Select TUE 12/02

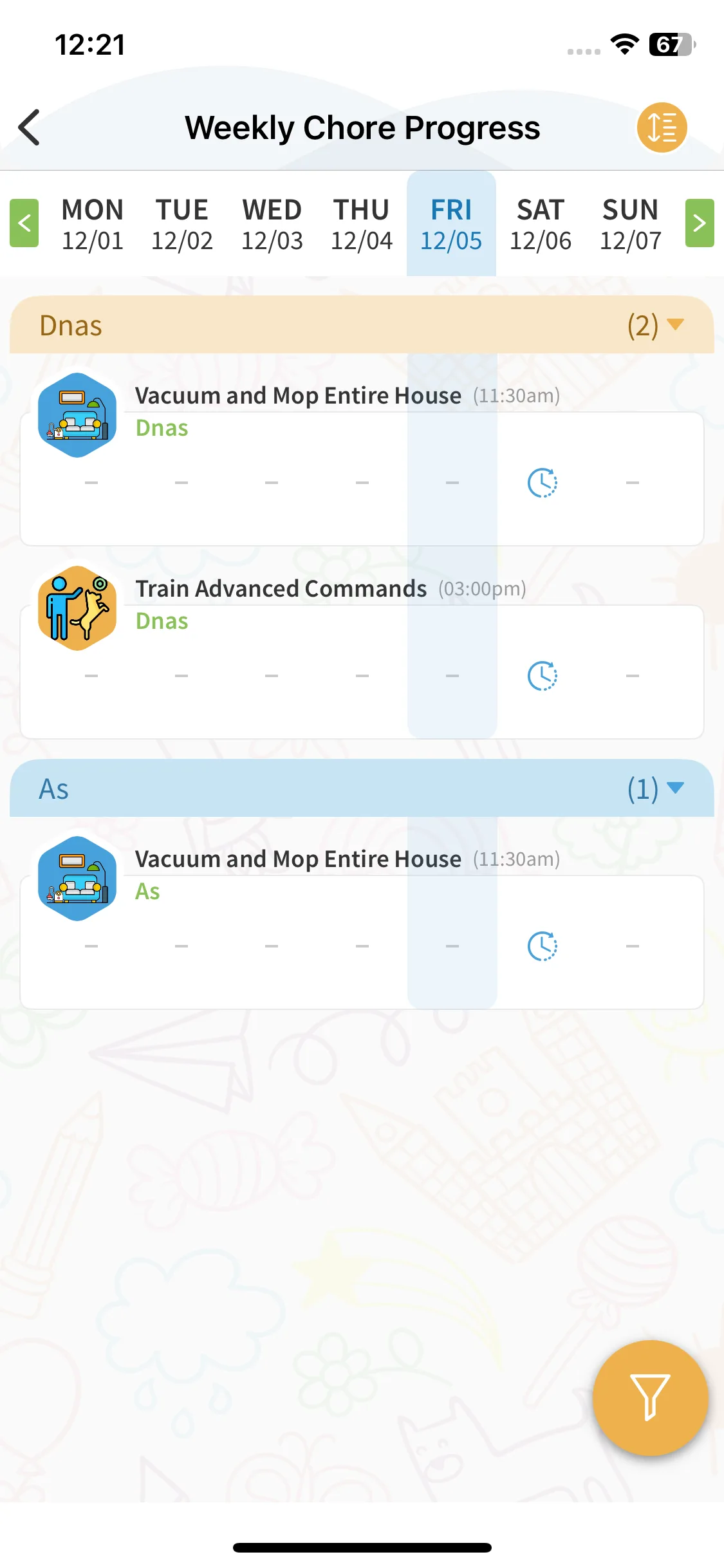pyautogui.click(x=181, y=224)
